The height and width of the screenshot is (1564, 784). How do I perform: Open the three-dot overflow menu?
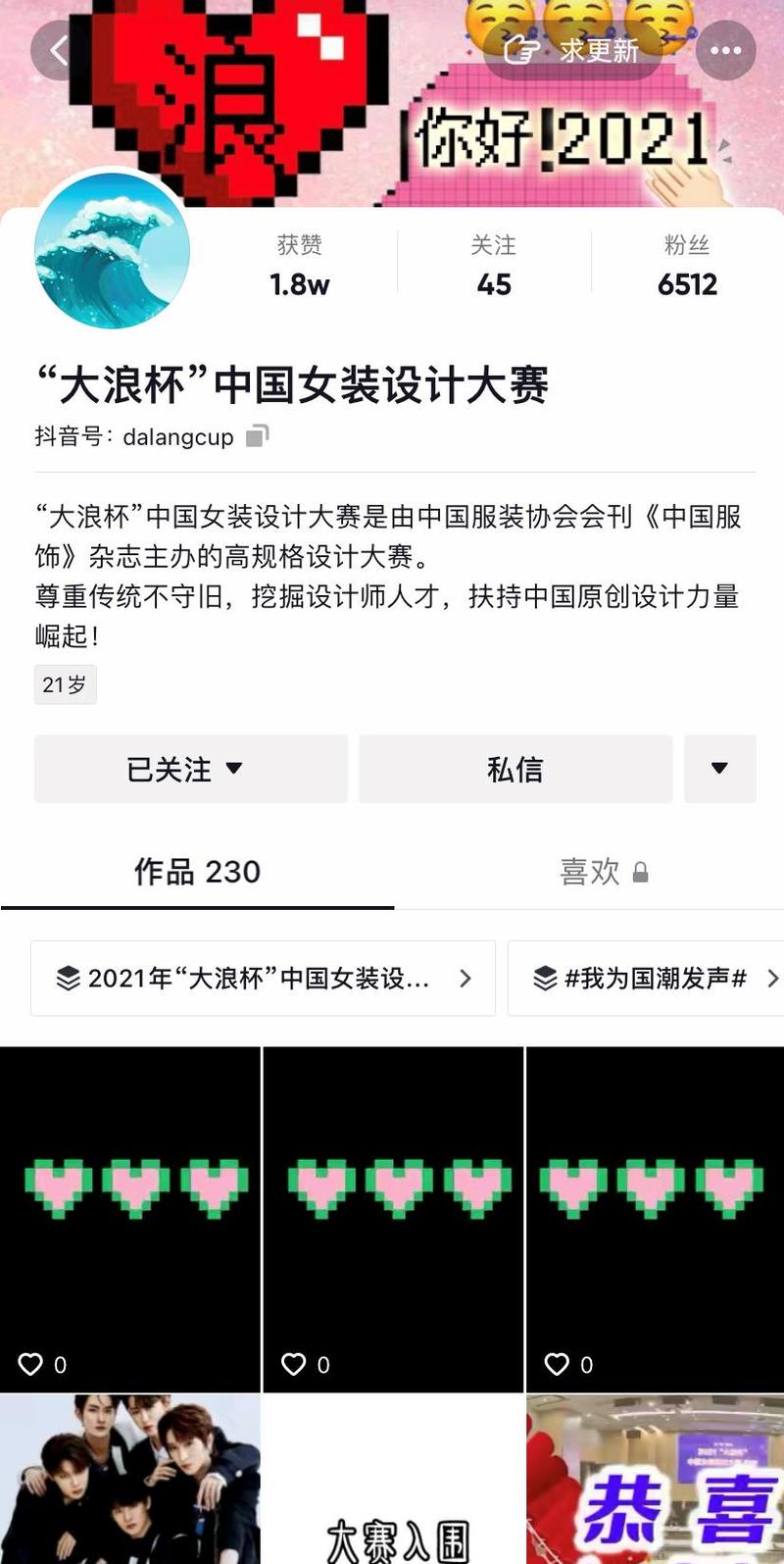point(725,51)
